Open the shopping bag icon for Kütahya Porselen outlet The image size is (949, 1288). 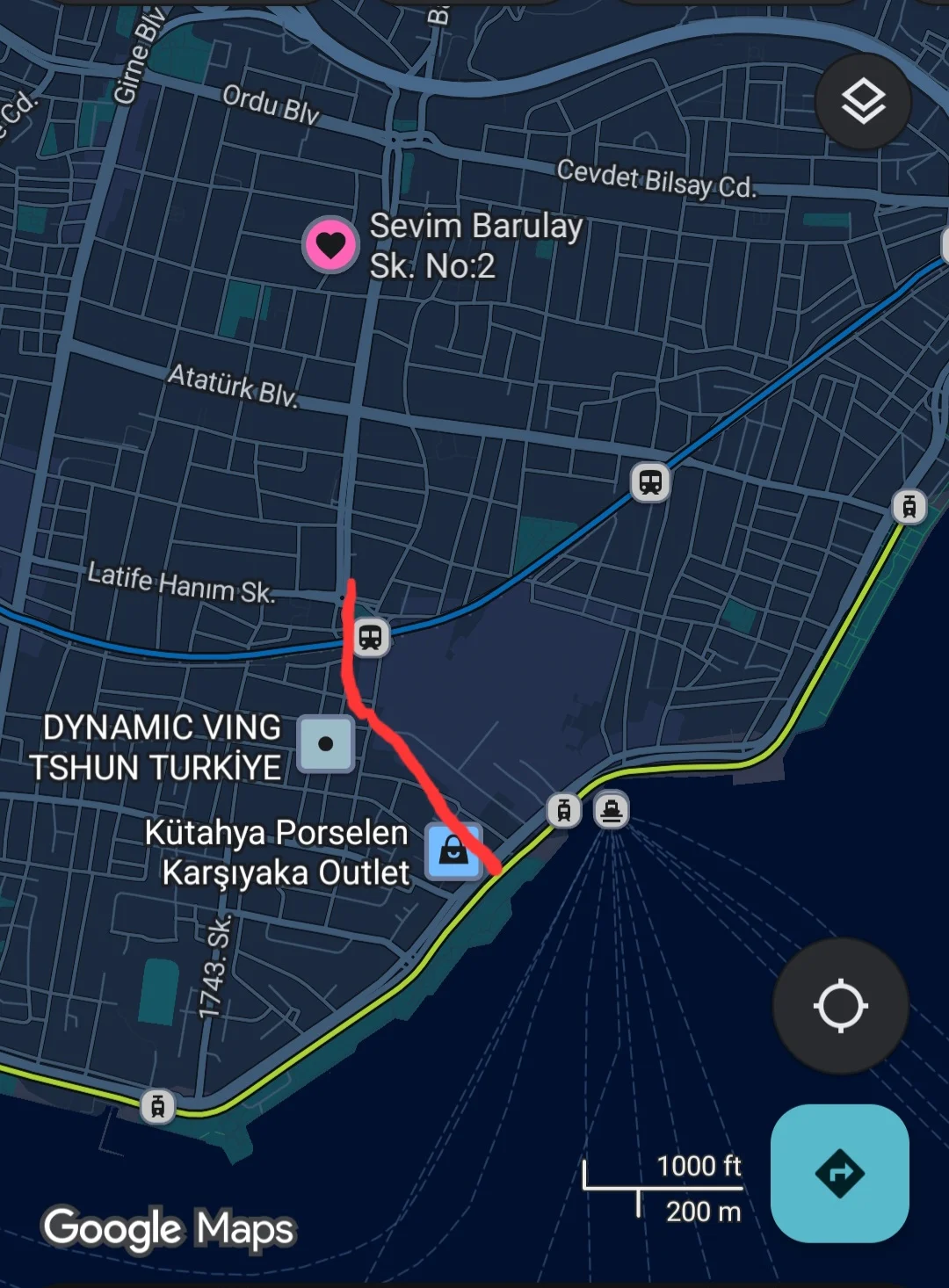pos(453,852)
